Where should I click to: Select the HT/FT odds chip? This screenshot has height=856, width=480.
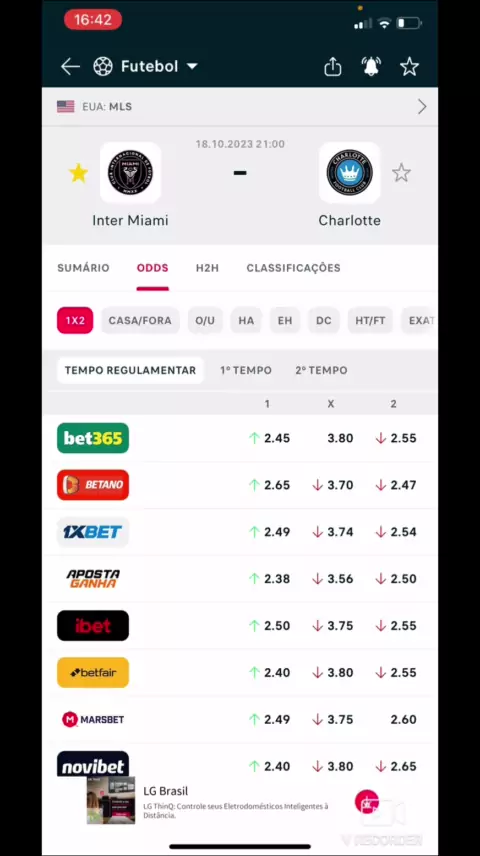[x=370, y=320]
